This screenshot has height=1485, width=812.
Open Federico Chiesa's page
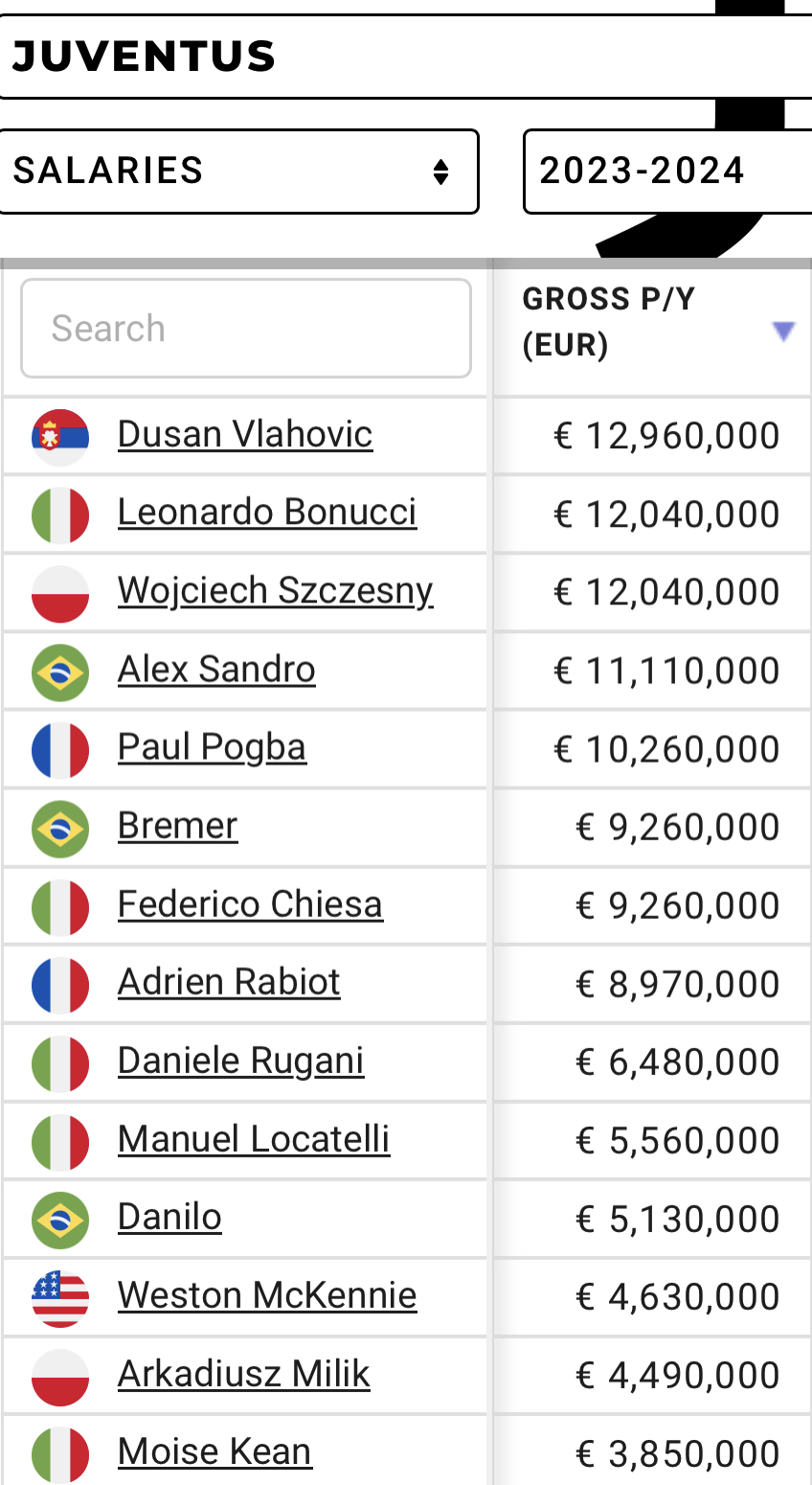[x=250, y=904]
